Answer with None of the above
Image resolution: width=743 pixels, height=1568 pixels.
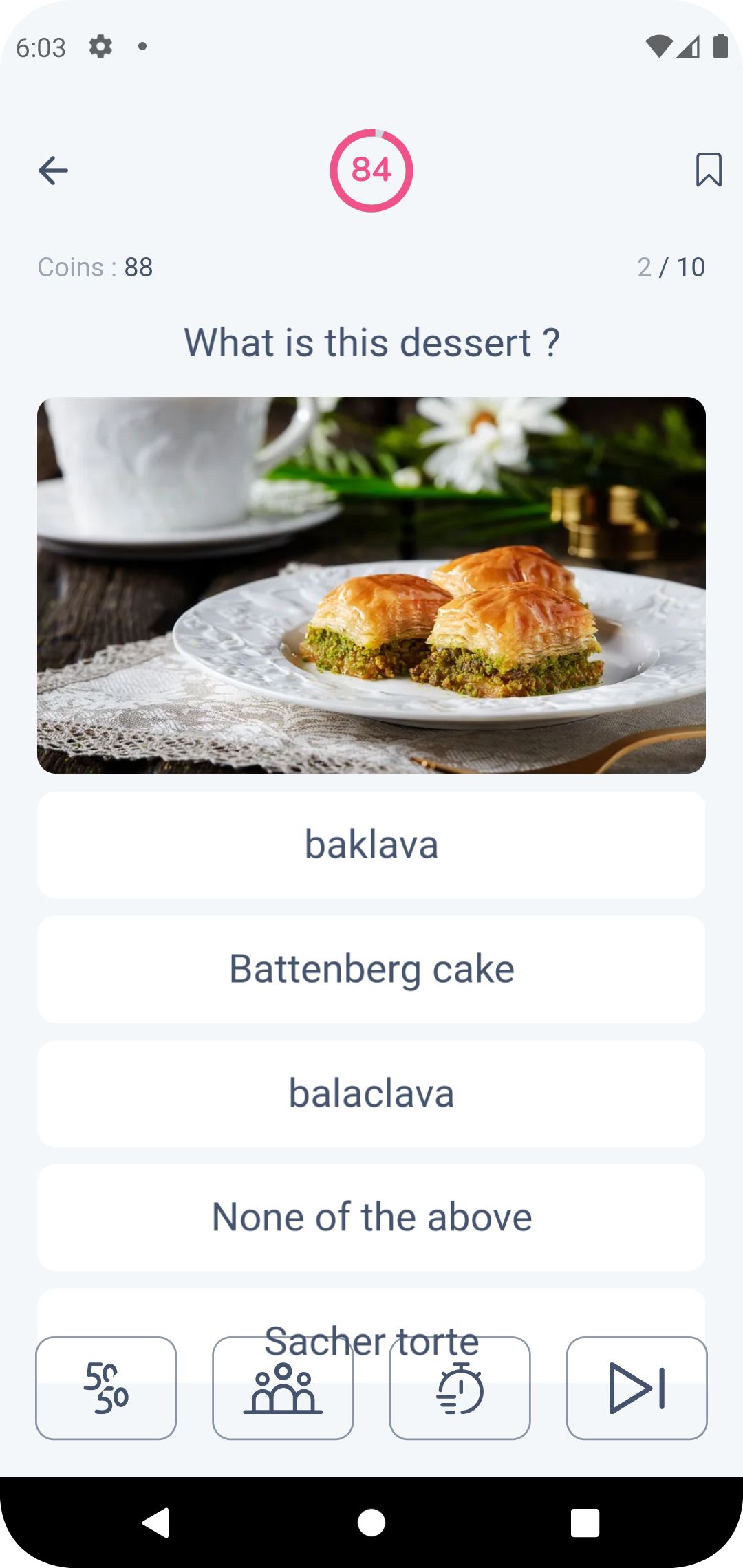pos(371,1216)
